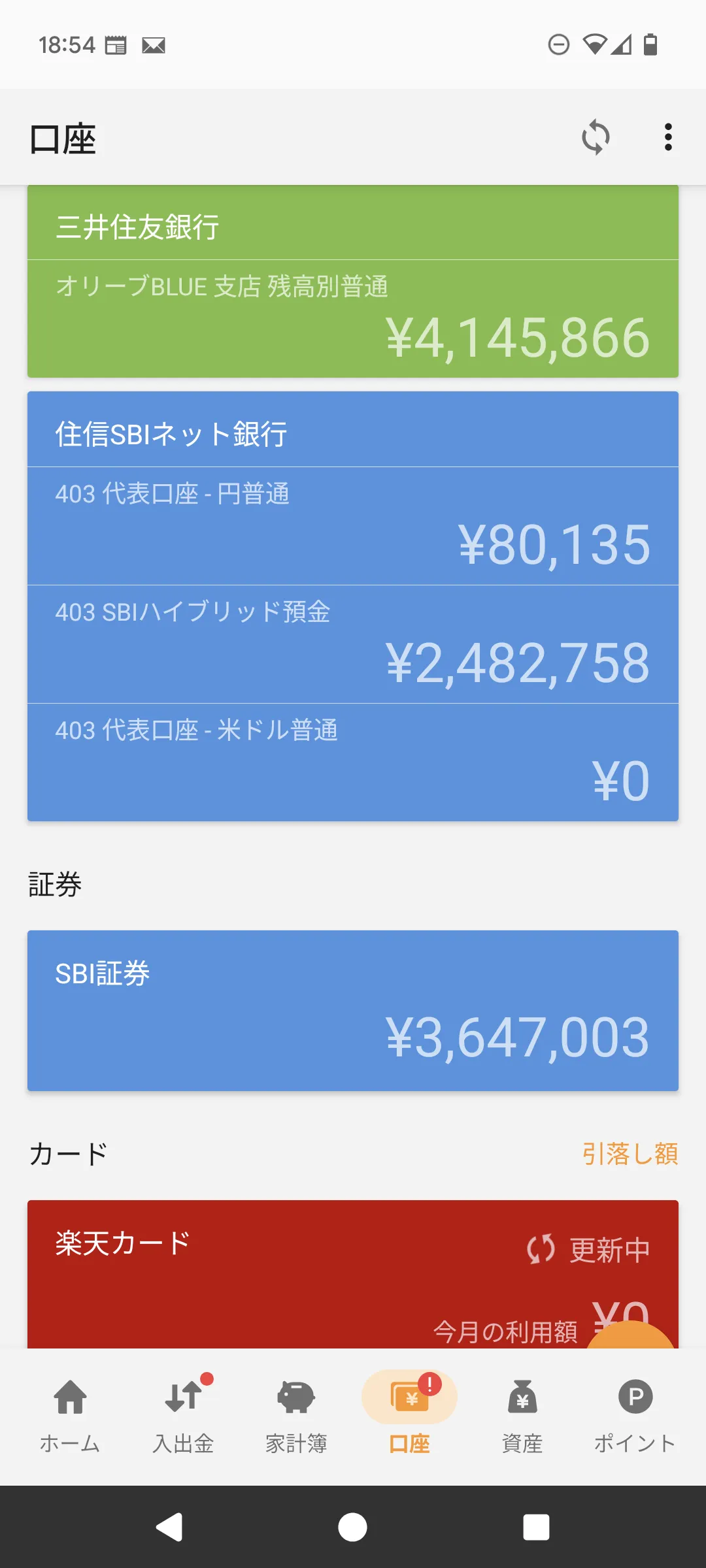Open 403 代表口座 - 円普通 account
The height and width of the screenshot is (1568, 706).
(353, 526)
